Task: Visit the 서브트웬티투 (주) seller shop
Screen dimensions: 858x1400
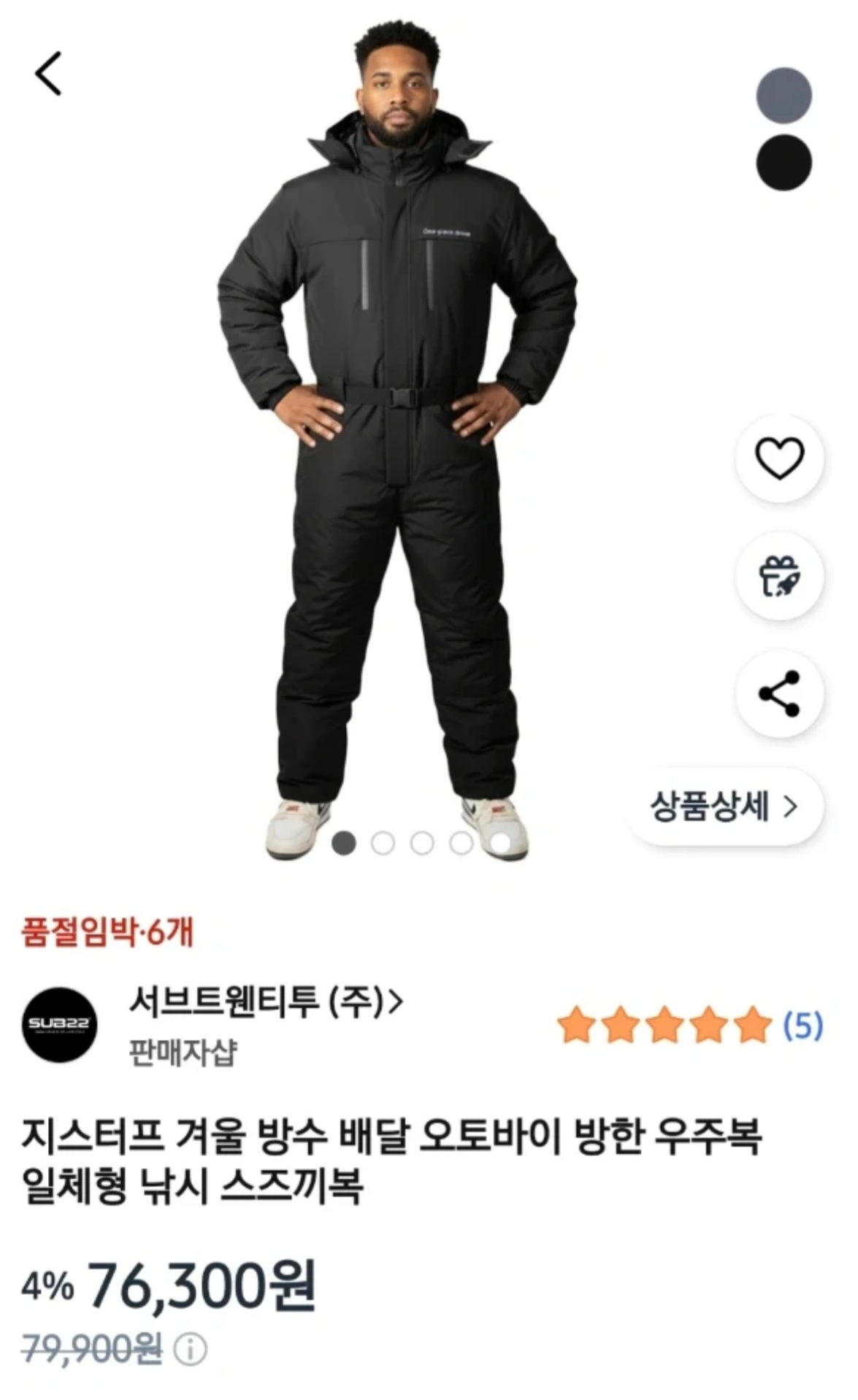Action: click(266, 1001)
